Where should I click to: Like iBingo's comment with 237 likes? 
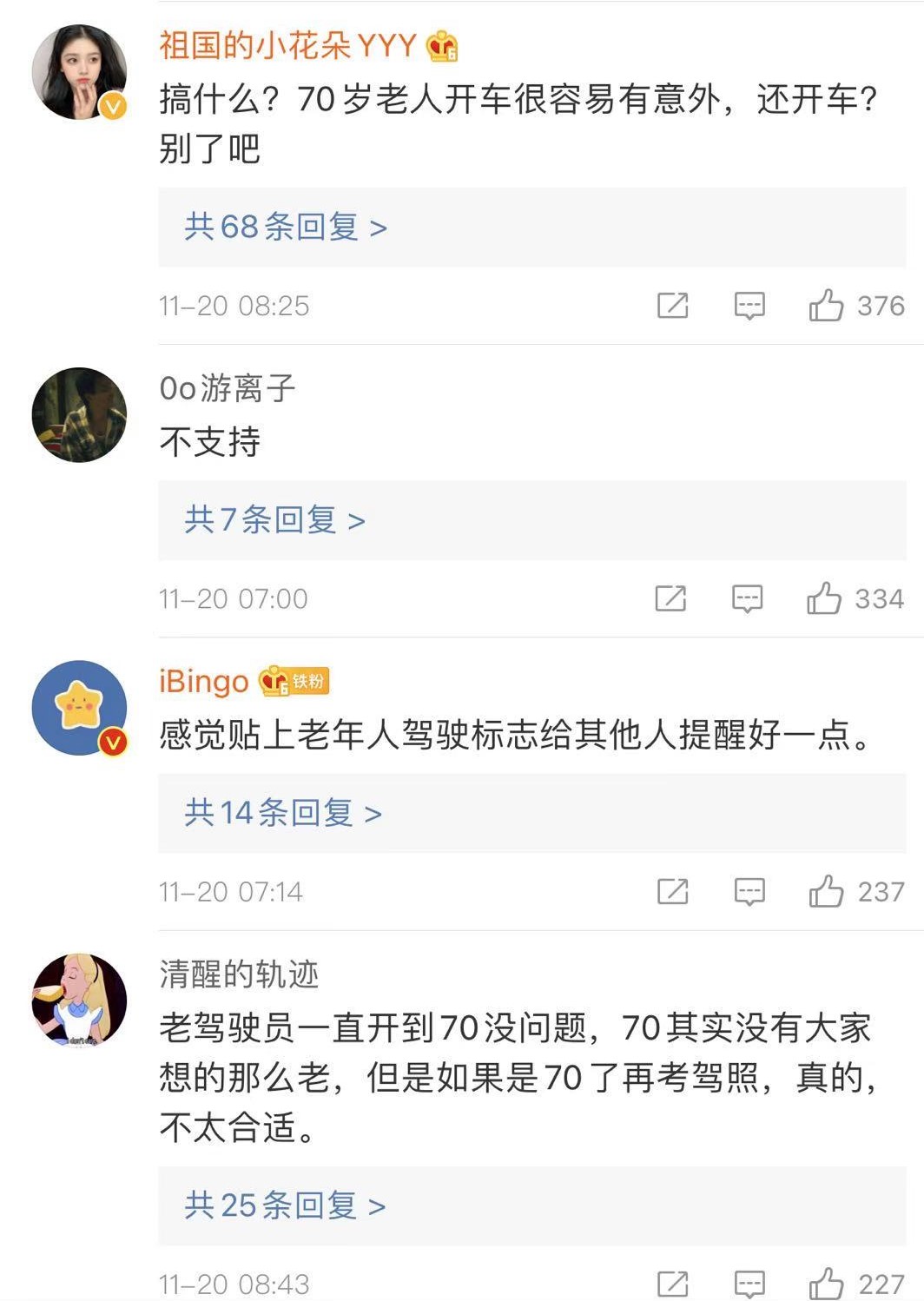pyautogui.click(x=826, y=892)
